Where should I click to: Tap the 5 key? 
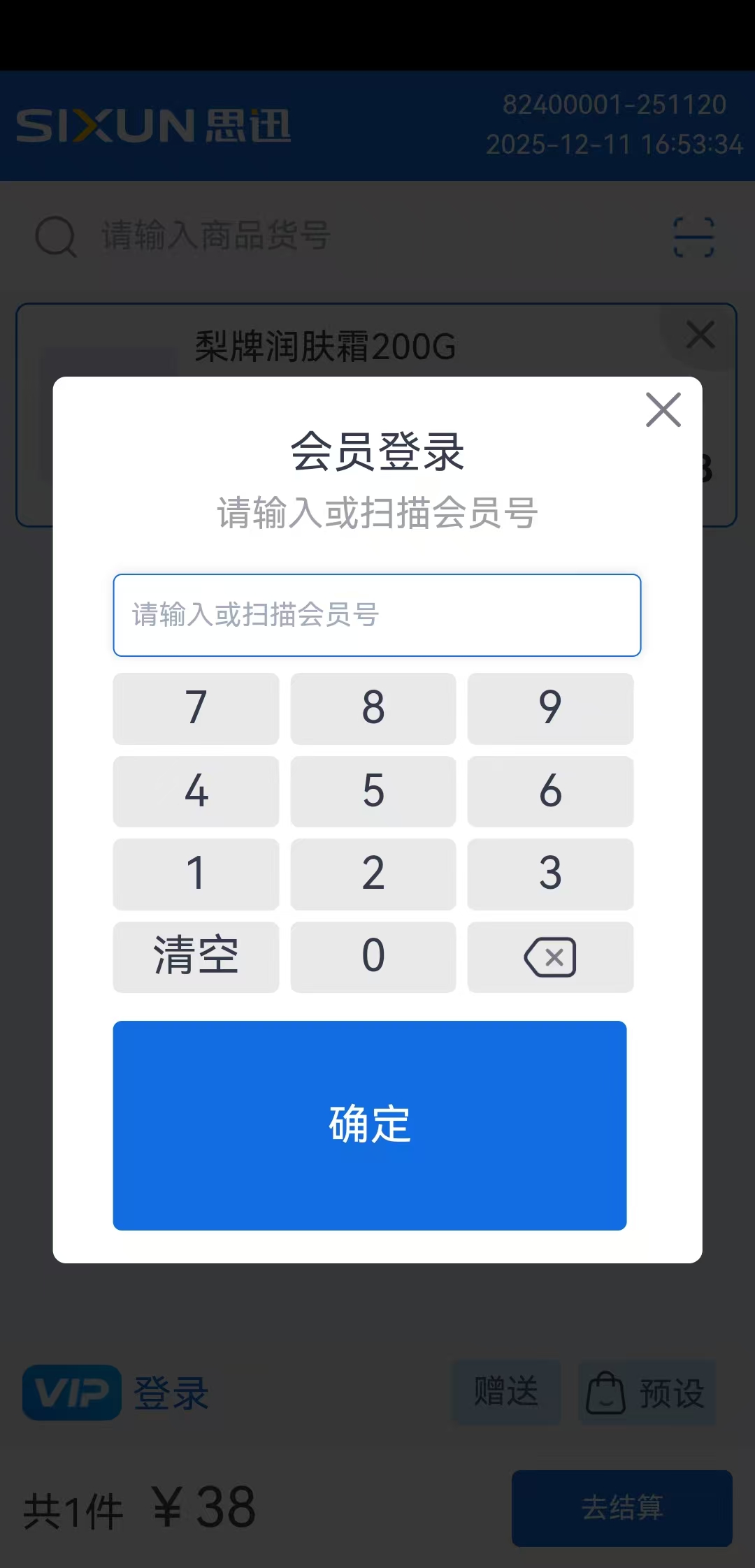(373, 791)
